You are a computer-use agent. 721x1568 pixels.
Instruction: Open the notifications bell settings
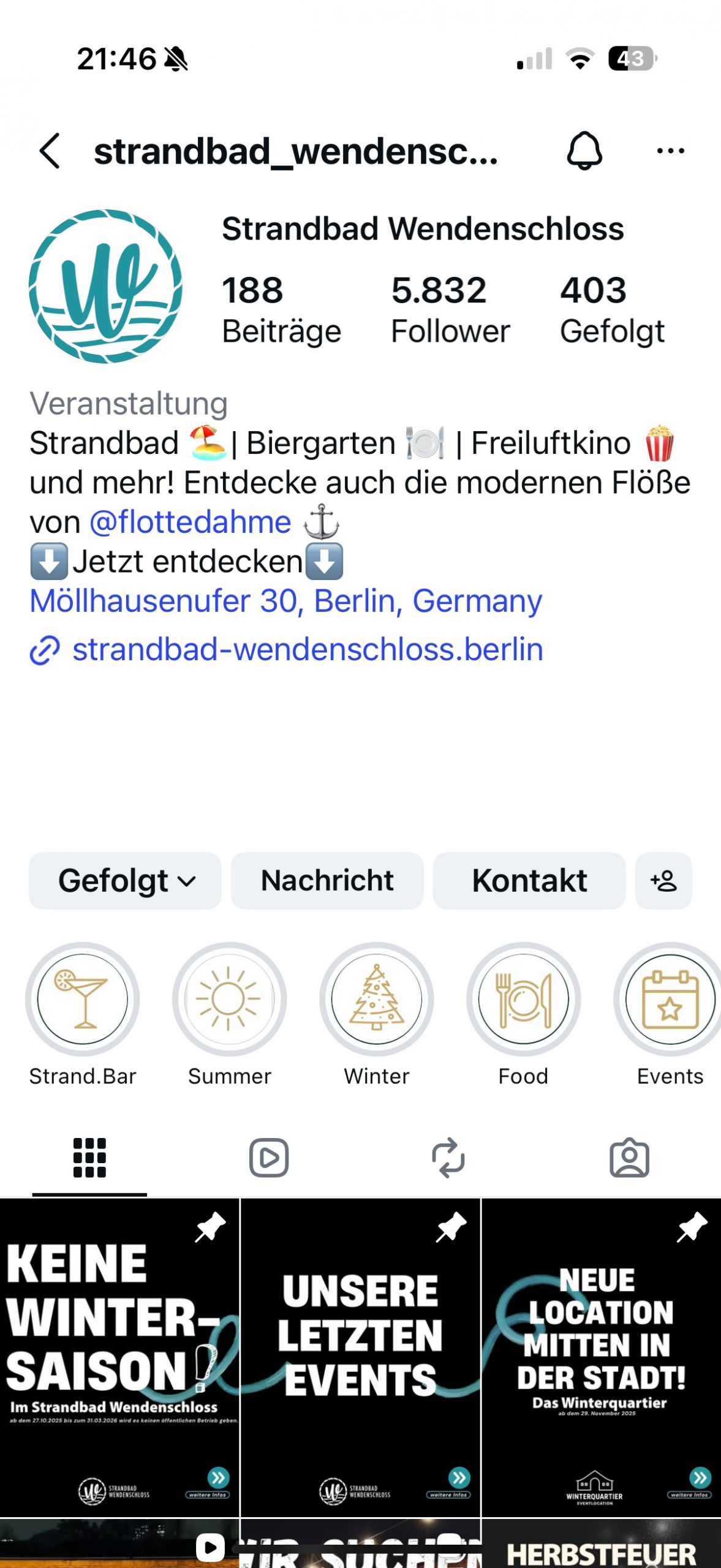point(584,151)
